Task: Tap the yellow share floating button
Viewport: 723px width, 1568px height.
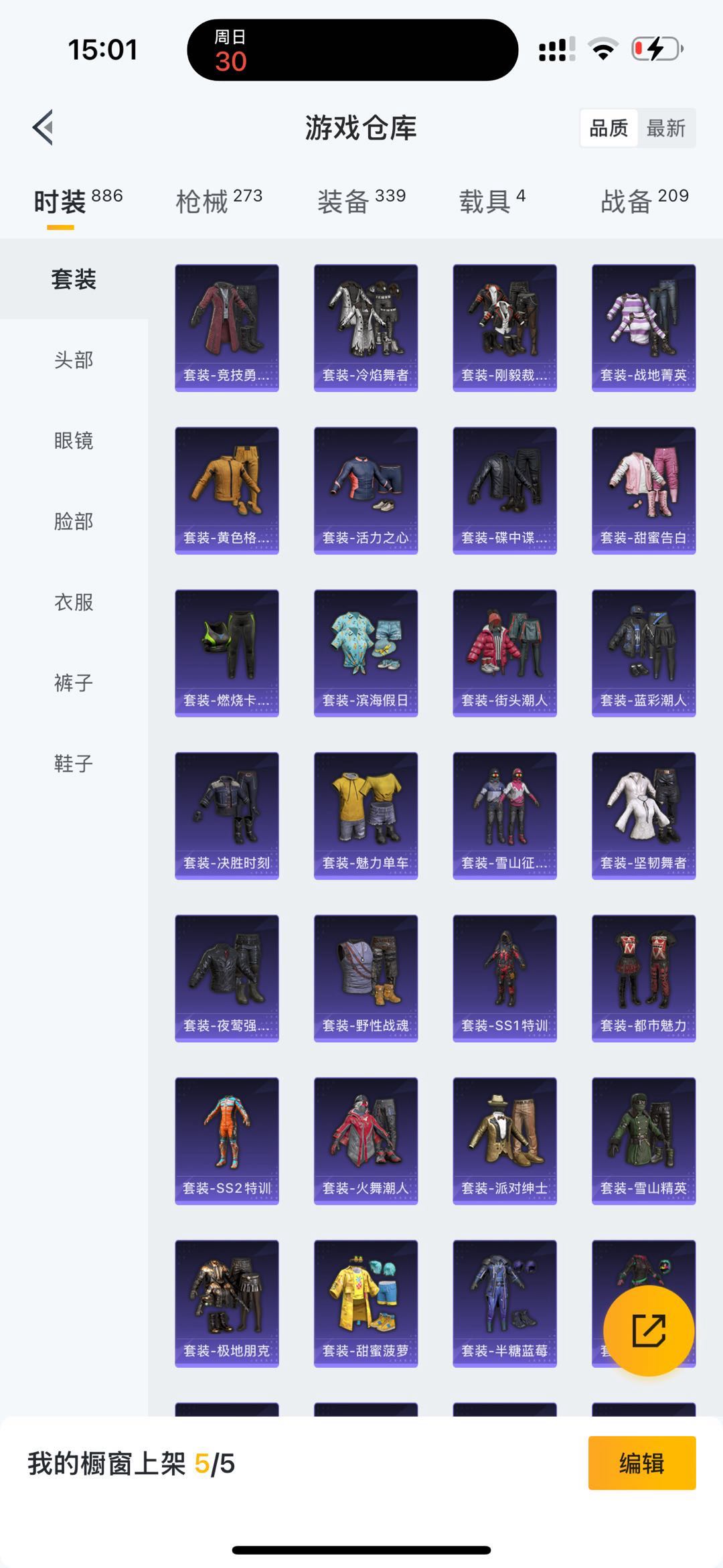Action: pos(649,1330)
